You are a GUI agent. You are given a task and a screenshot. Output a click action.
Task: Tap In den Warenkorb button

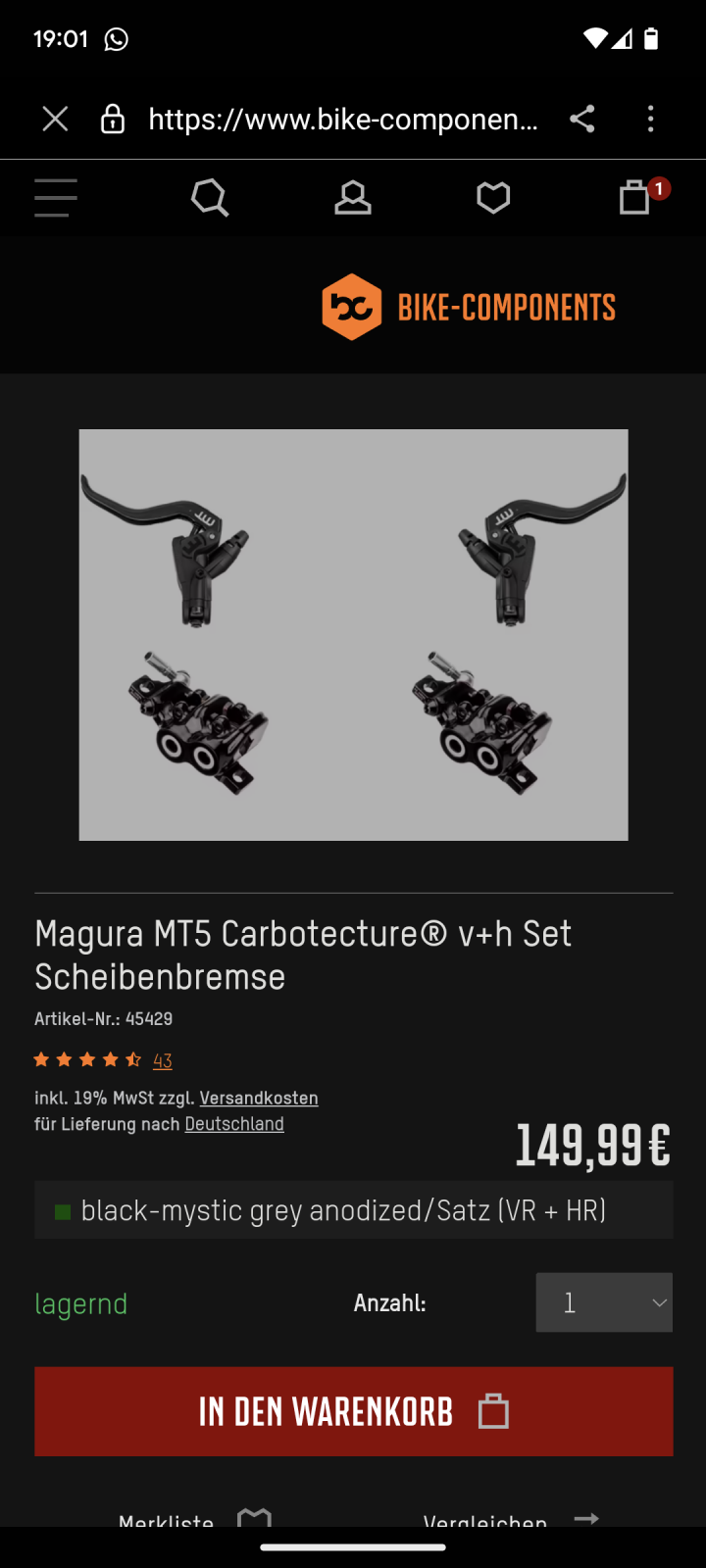tap(353, 1411)
